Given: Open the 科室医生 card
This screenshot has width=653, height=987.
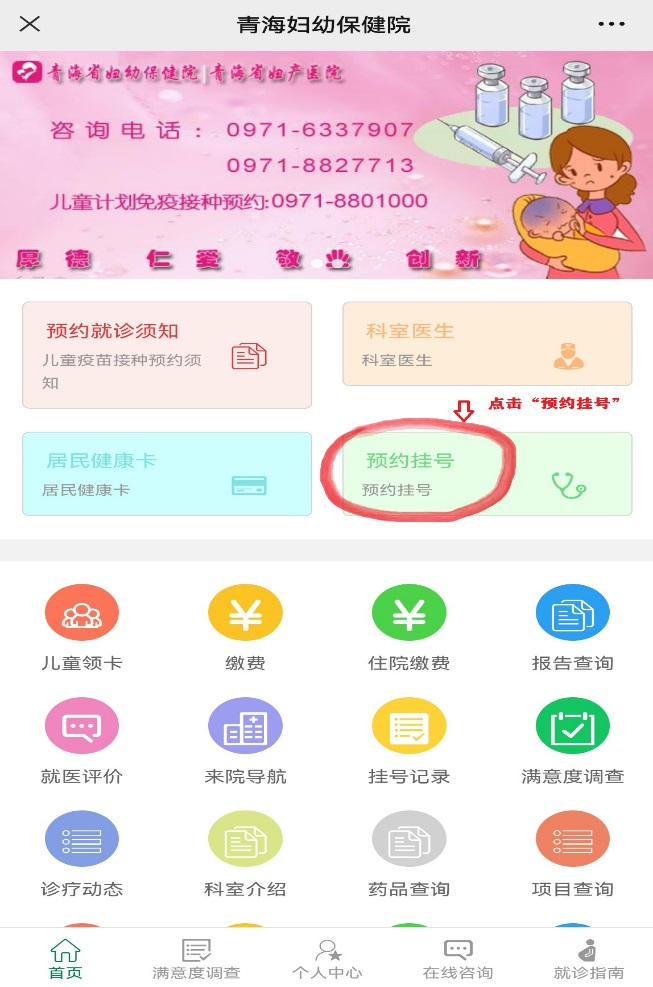Looking at the screenshot, I should coord(487,344).
